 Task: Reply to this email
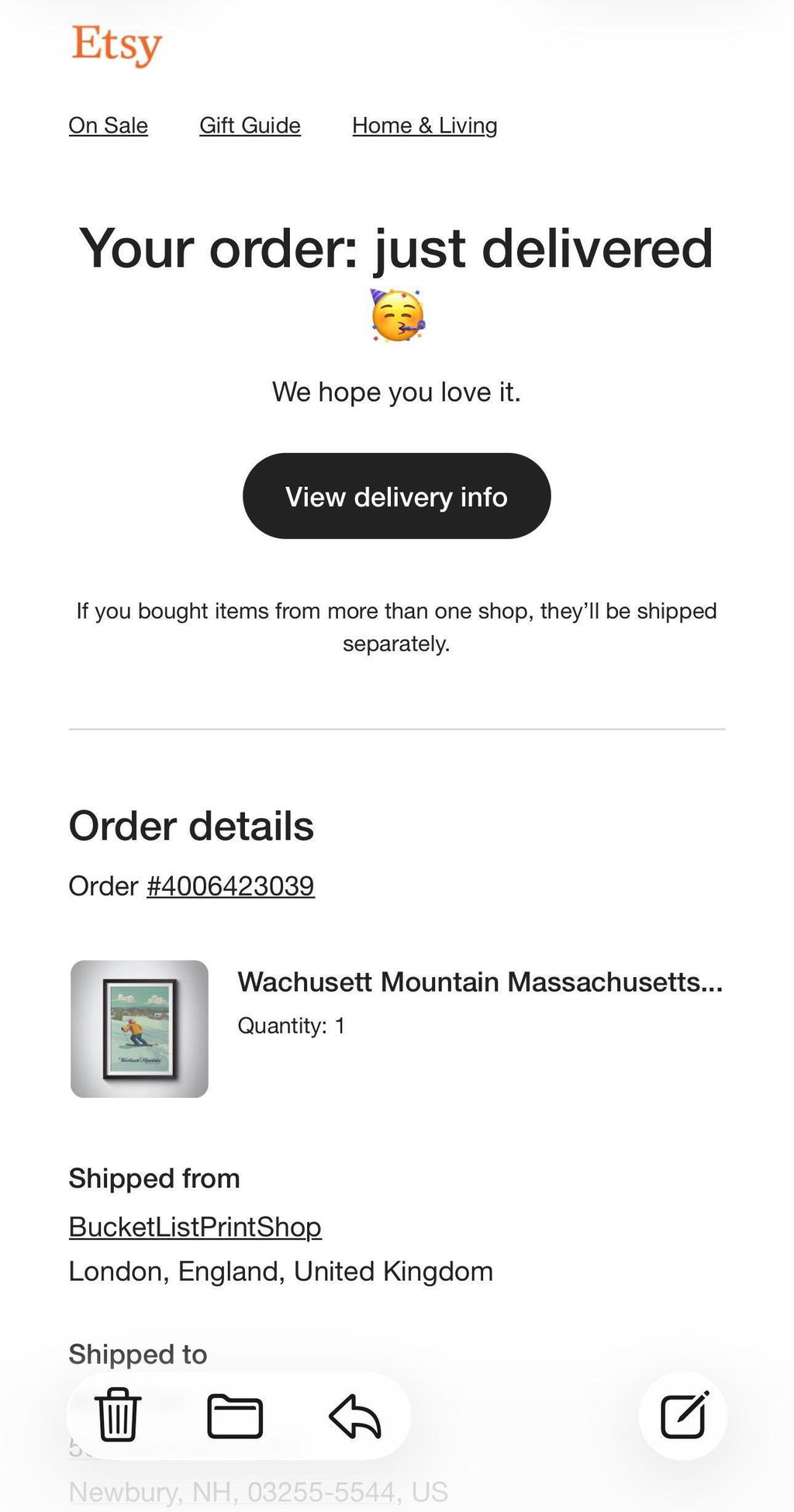coord(355,1416)
